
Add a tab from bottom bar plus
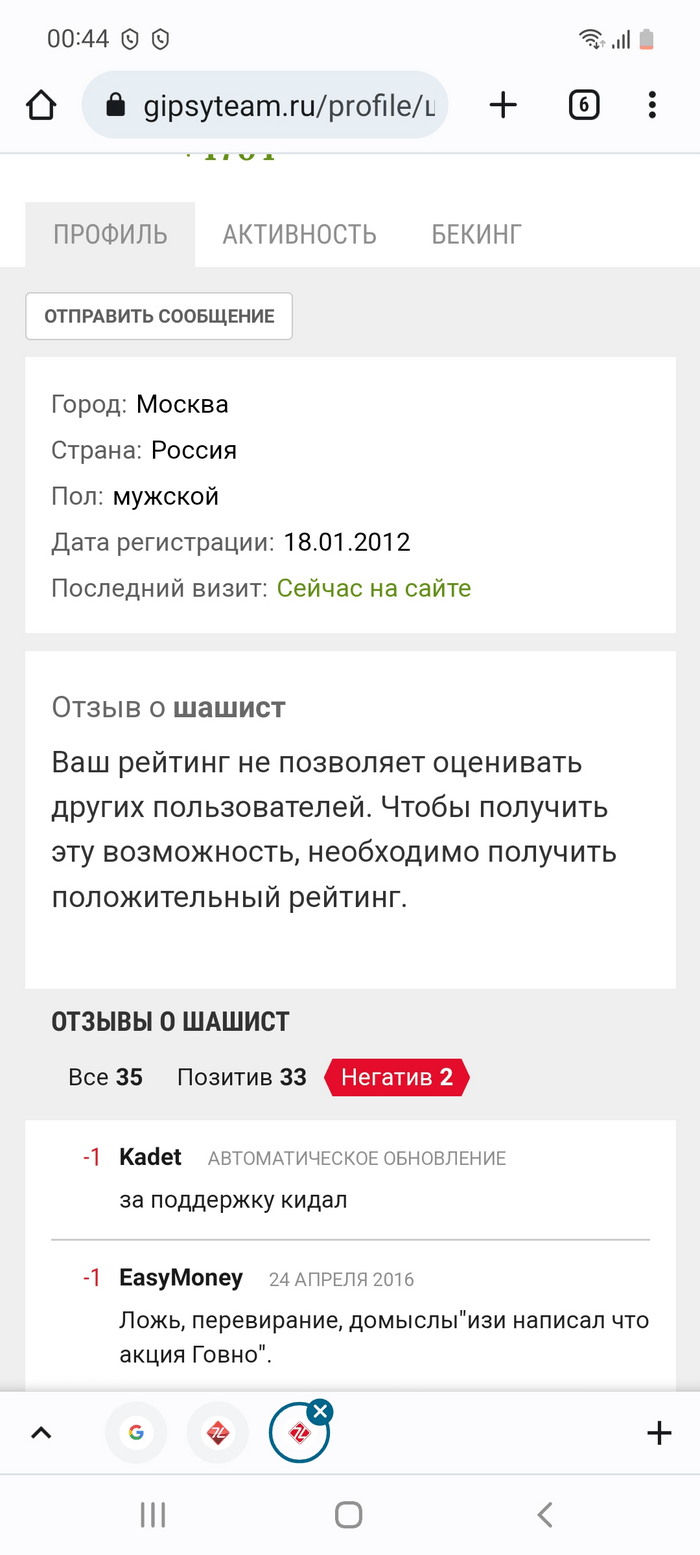[659, 1433]
